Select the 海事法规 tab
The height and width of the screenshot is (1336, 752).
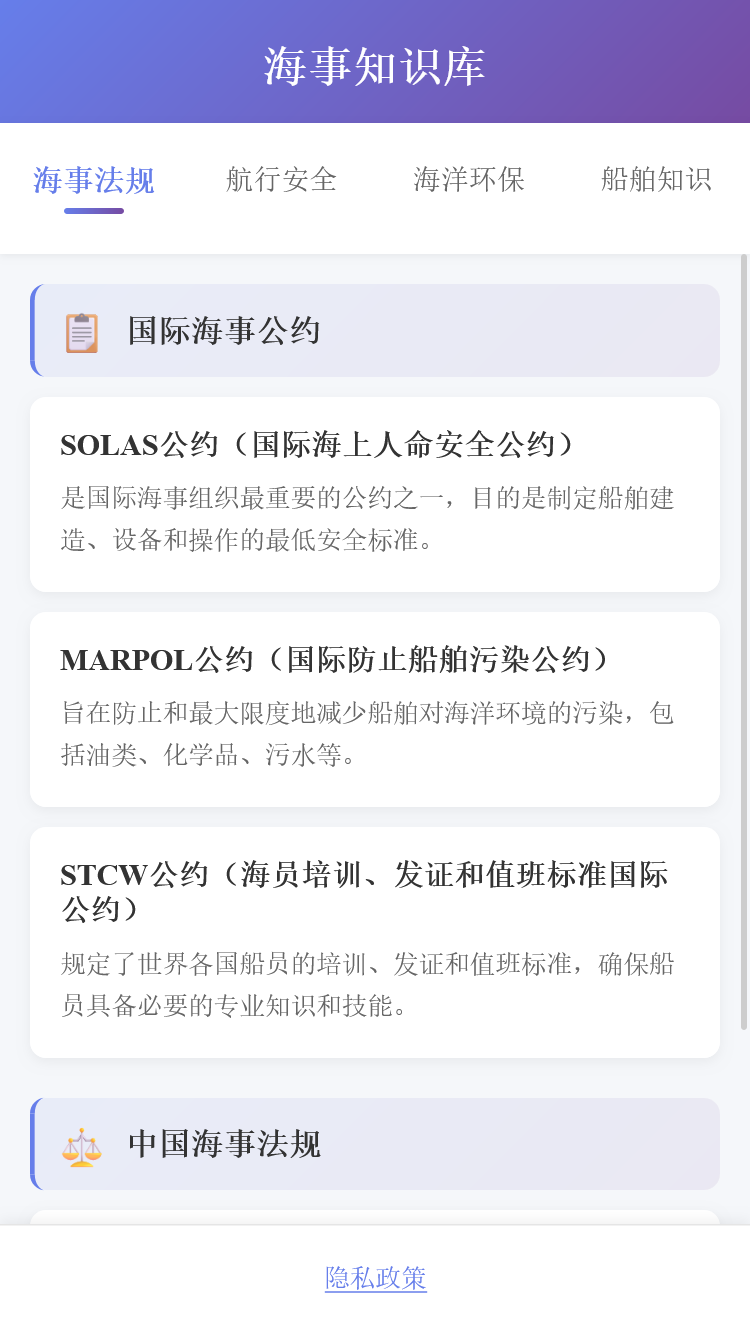point(92,180)
